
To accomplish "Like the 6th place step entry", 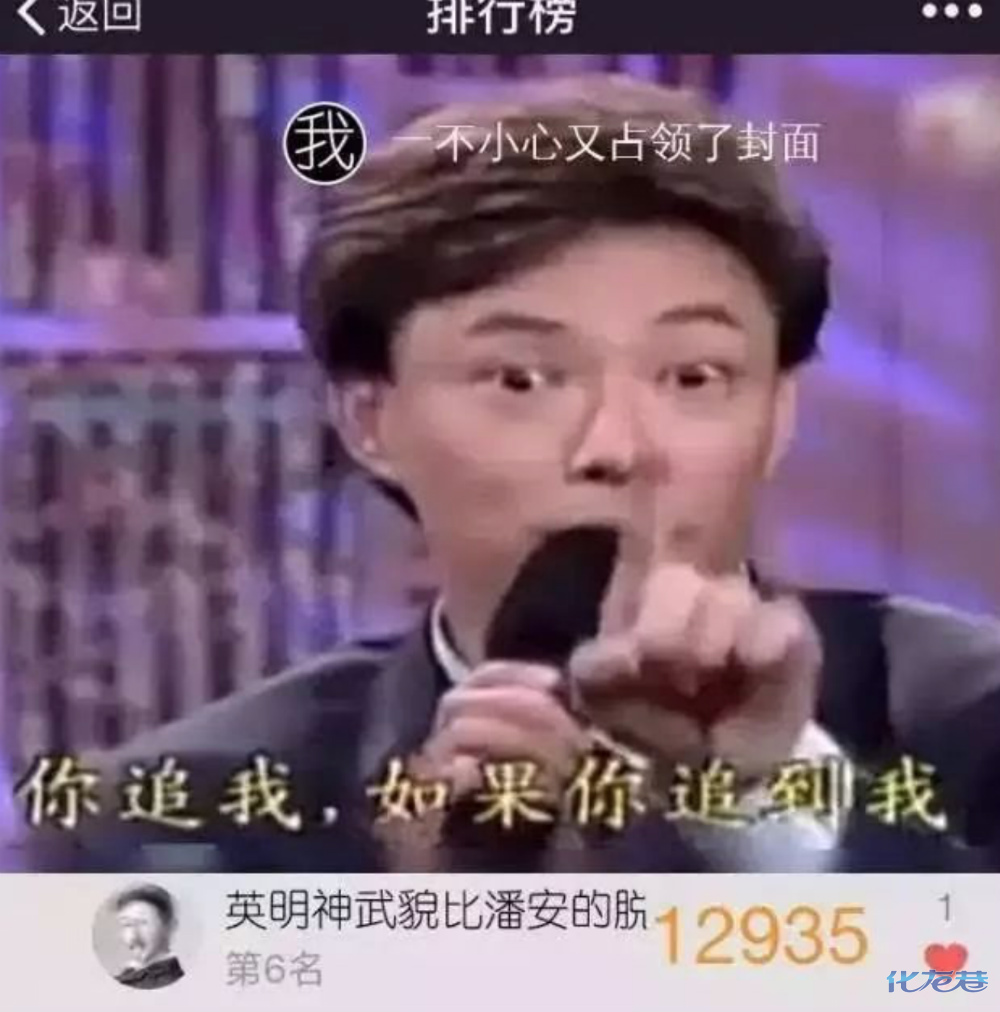I will [x=944, y=957].
